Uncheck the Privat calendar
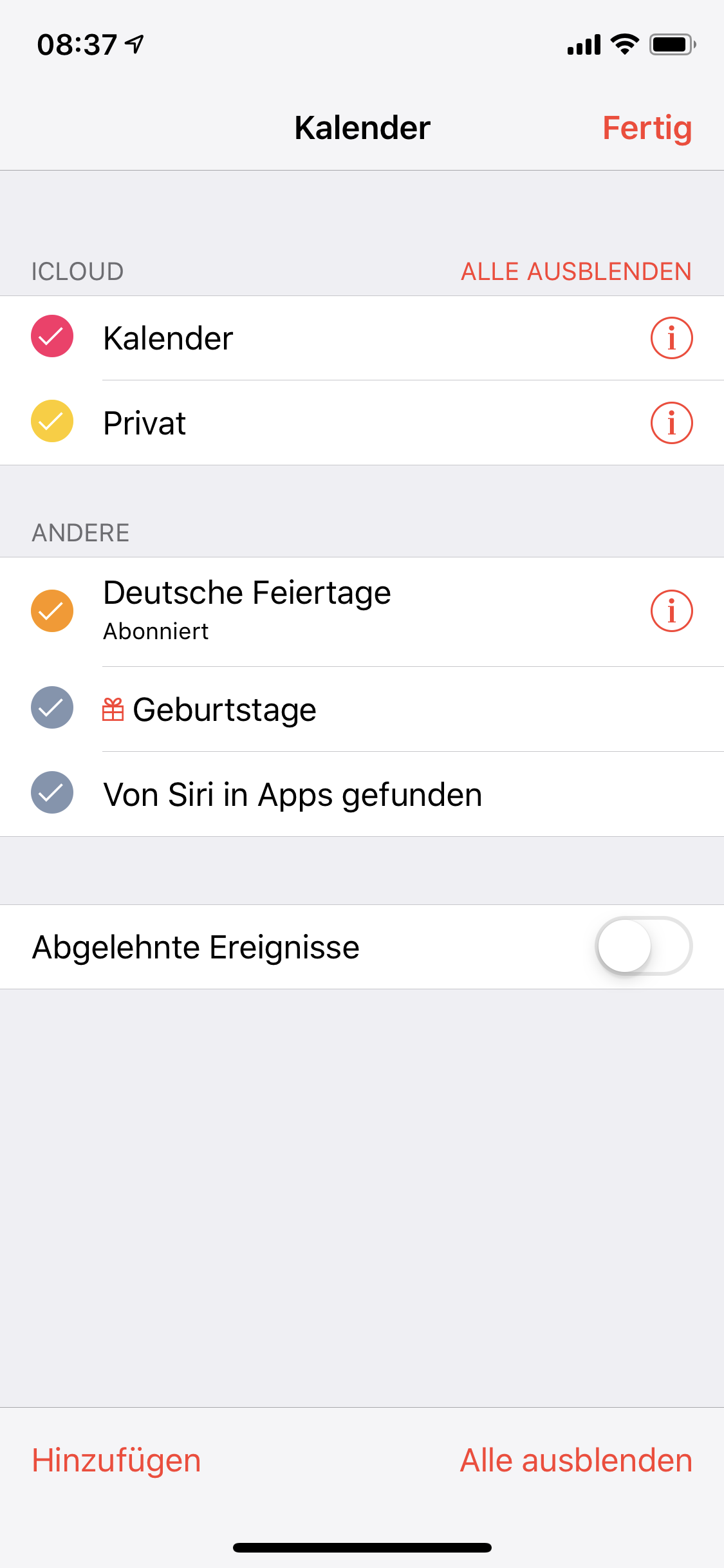The image size is (724, 1568). click(x=52, y=422)
